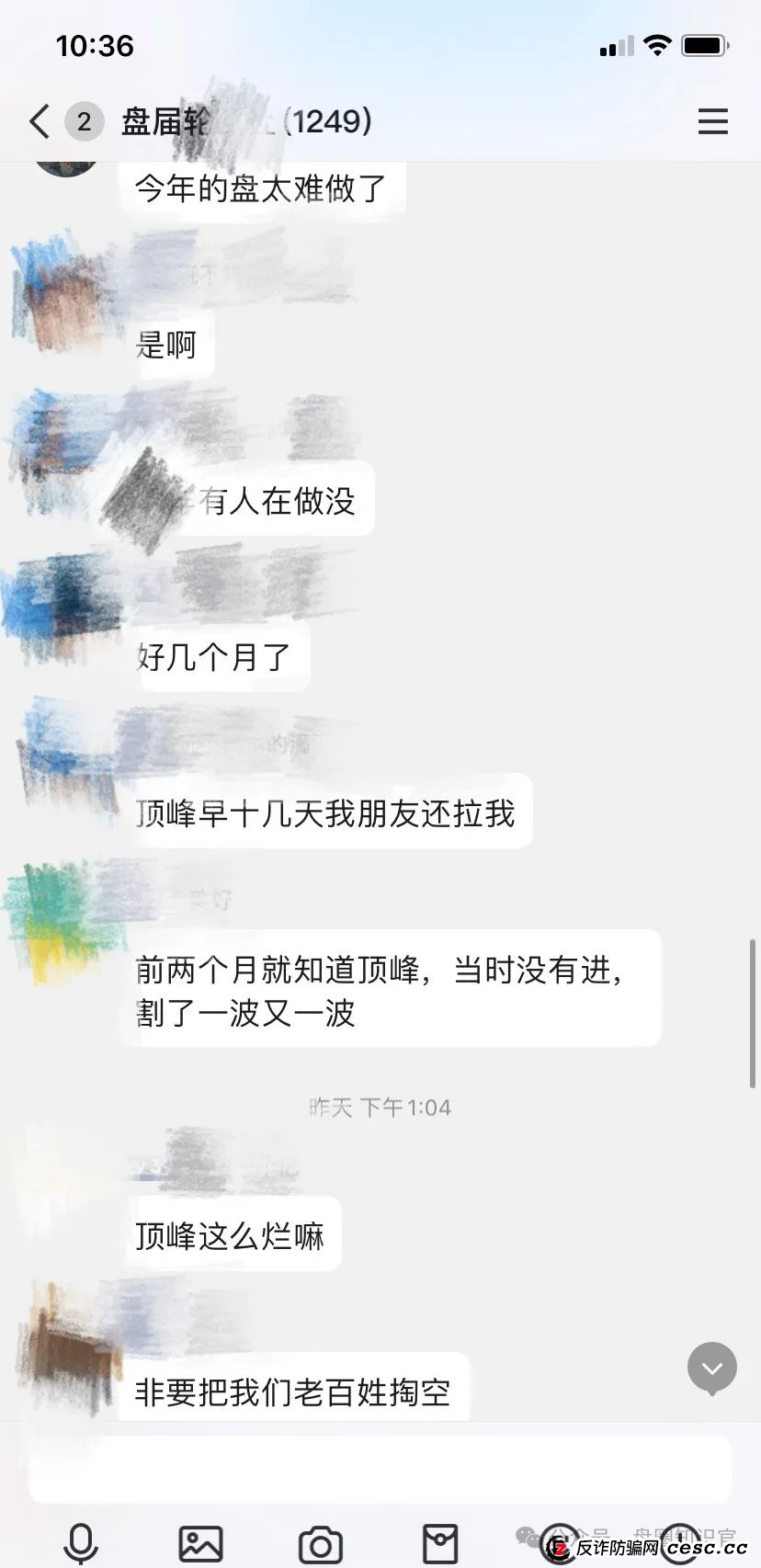
Task: Tap the clock showing 10:36
Action: [96, 46]
